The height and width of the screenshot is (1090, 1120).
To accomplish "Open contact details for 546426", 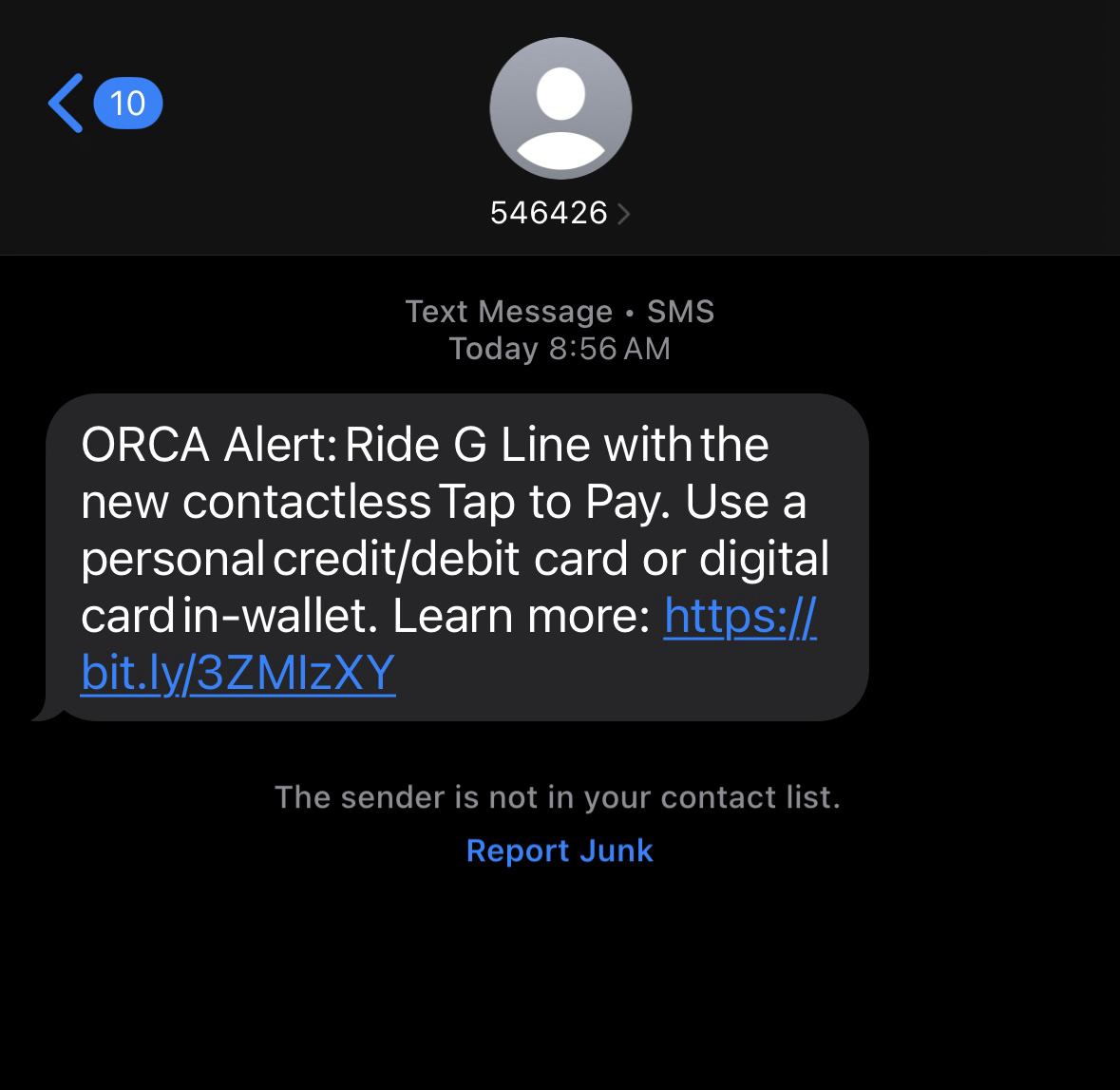I will pyautogui.click(x=560, y=212).
